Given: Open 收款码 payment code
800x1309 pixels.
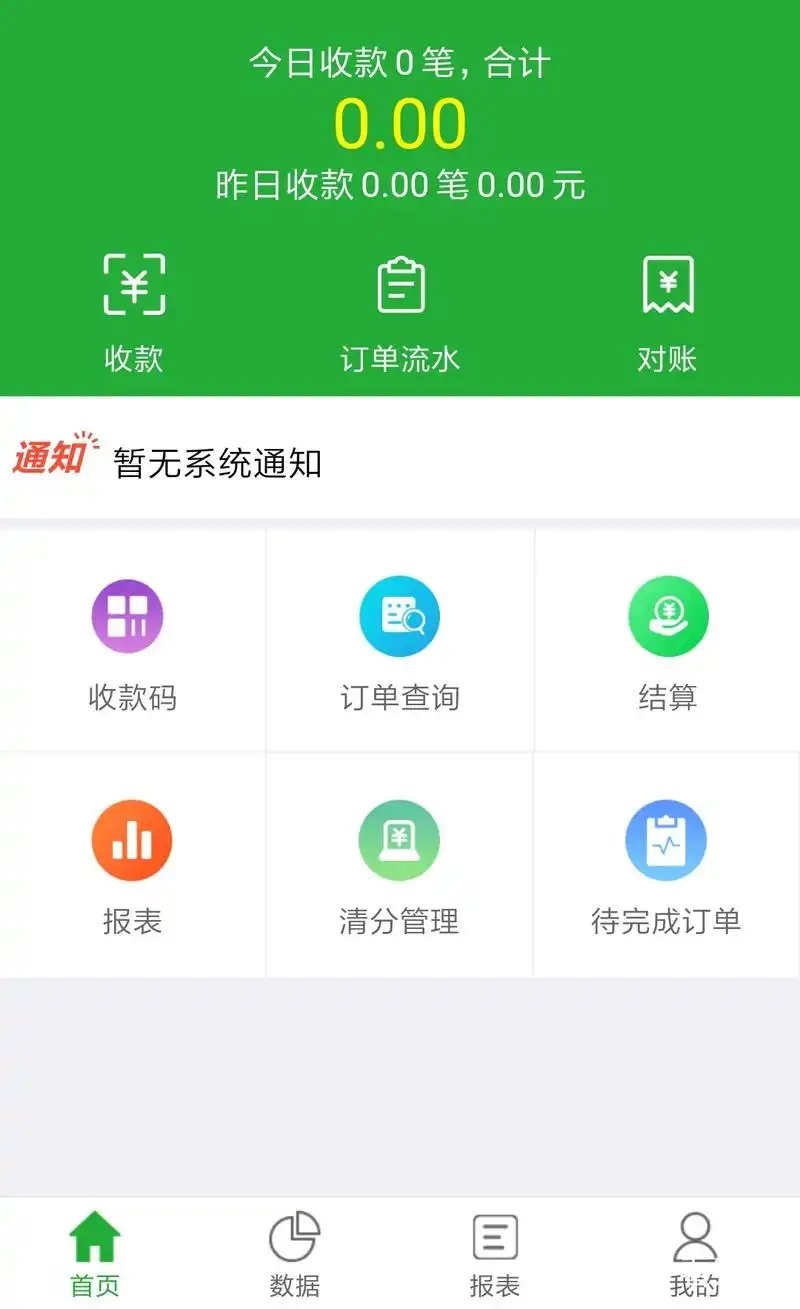Looking at the screenshot, I should coord(132,641).
